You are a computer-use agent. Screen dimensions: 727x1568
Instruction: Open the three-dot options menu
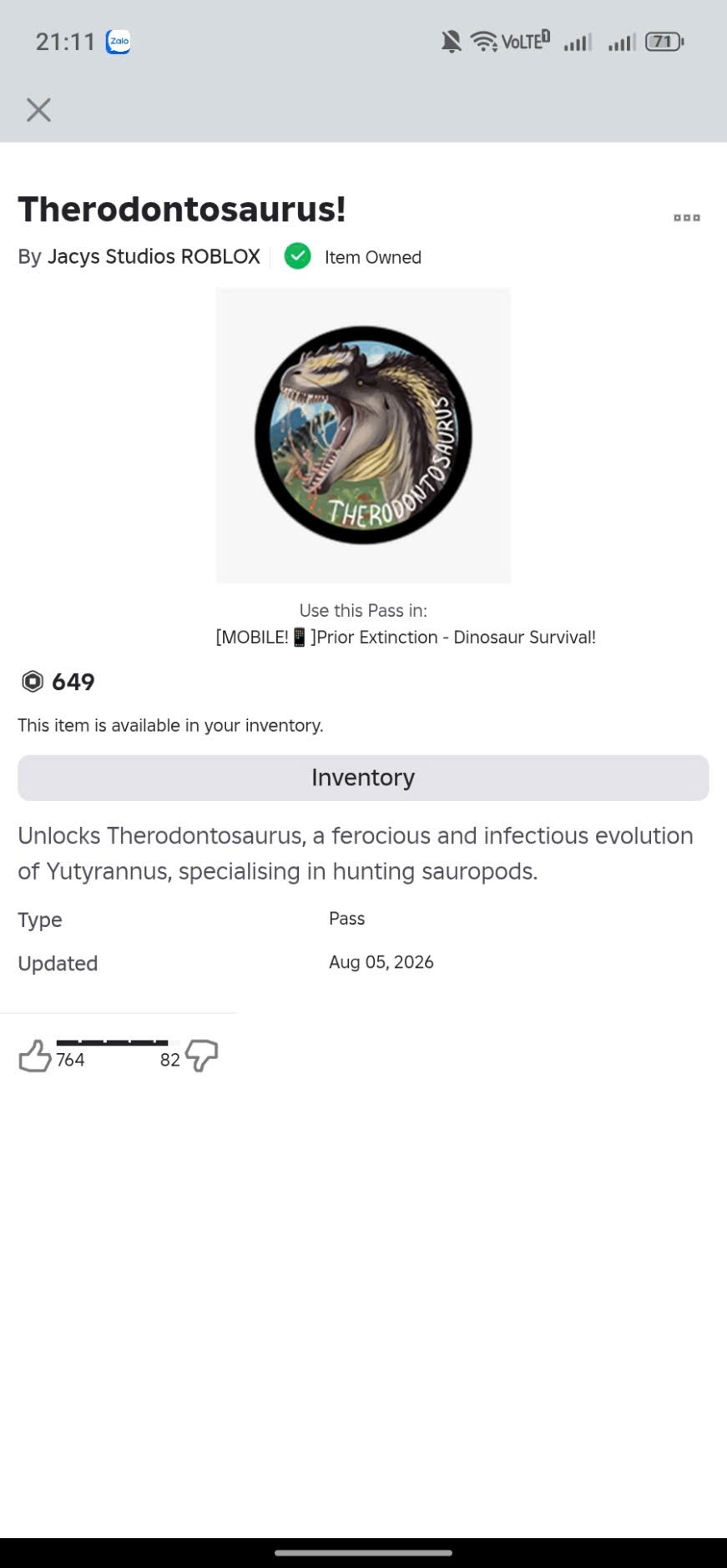687,218
